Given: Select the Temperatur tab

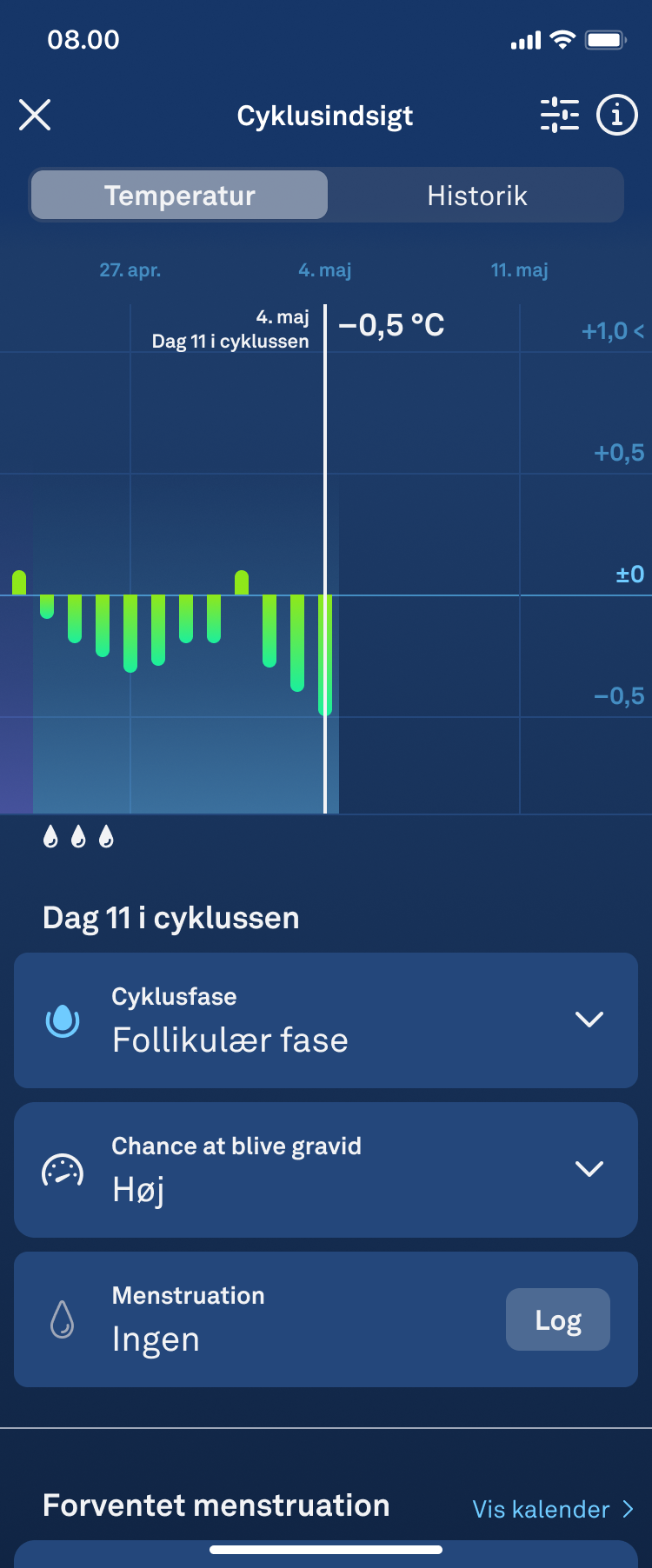Looking at the screenshot, I should coord(180,196).
